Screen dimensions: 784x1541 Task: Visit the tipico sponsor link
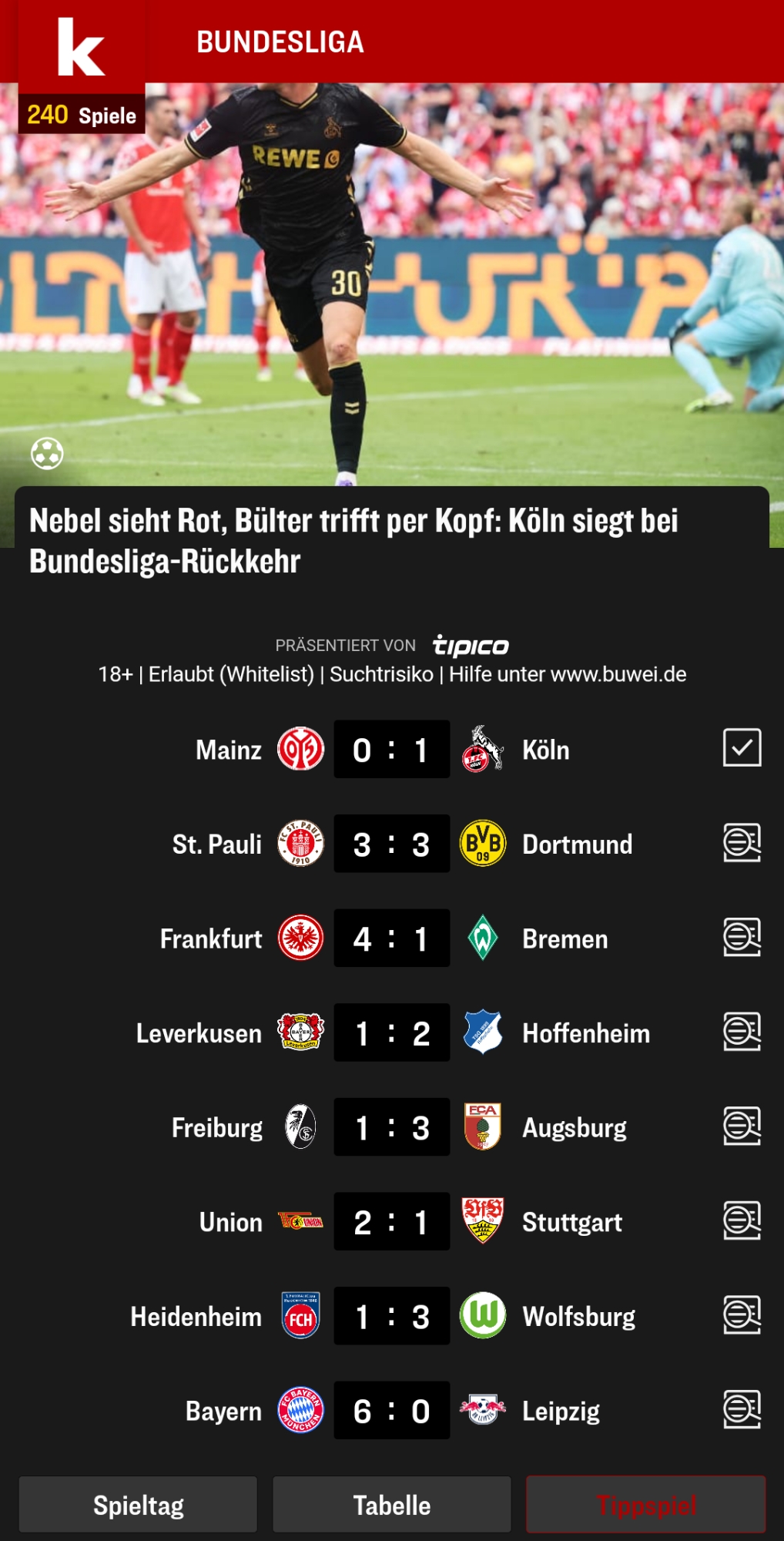pyautogui.click(x=471, y=646)
